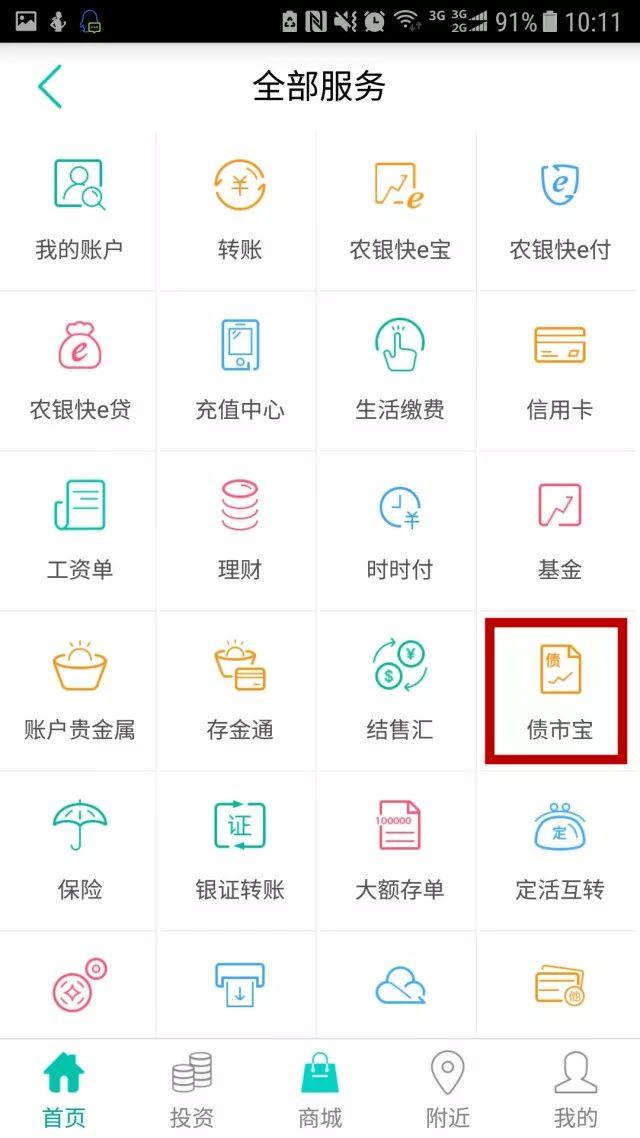Go to the 附近 tab

click(448, 1089)
